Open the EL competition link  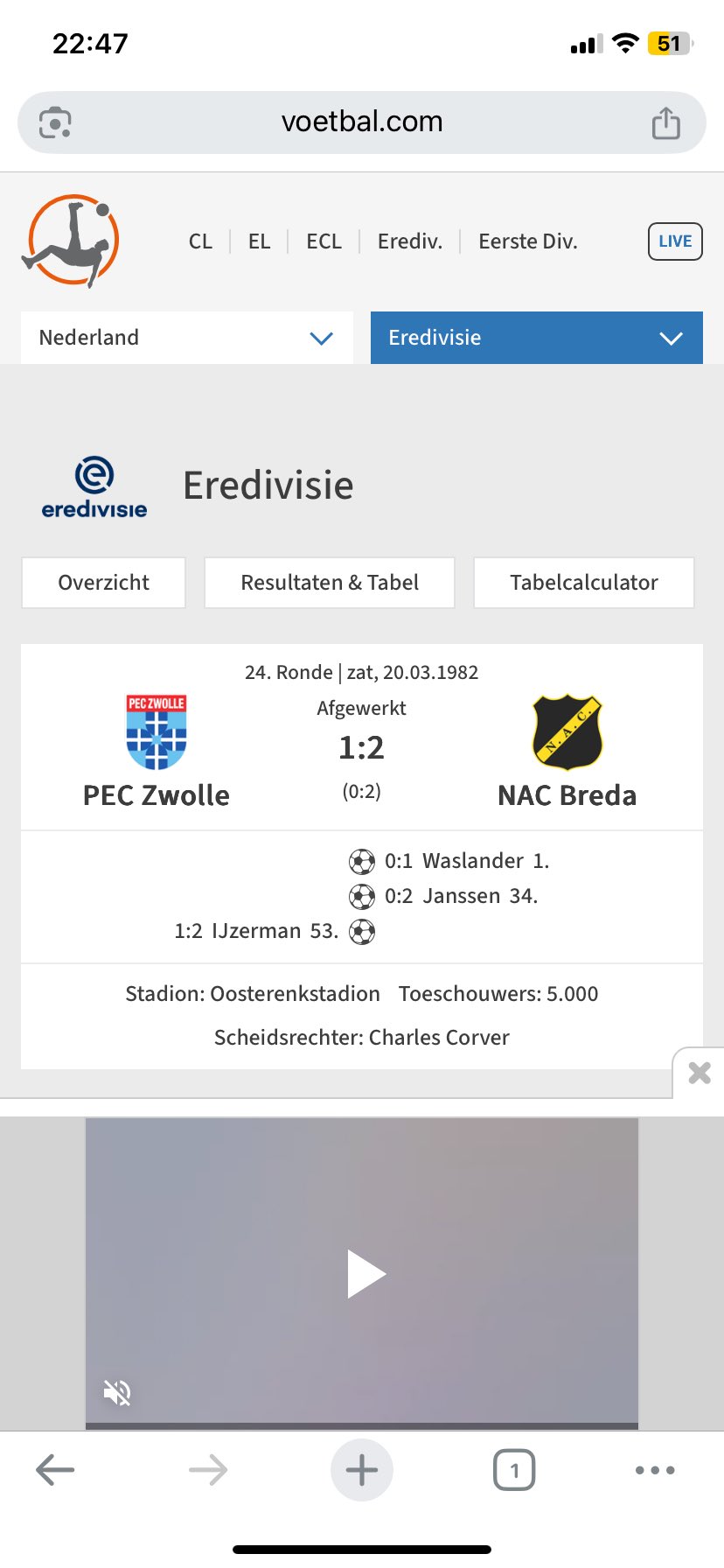click(259, 241)
